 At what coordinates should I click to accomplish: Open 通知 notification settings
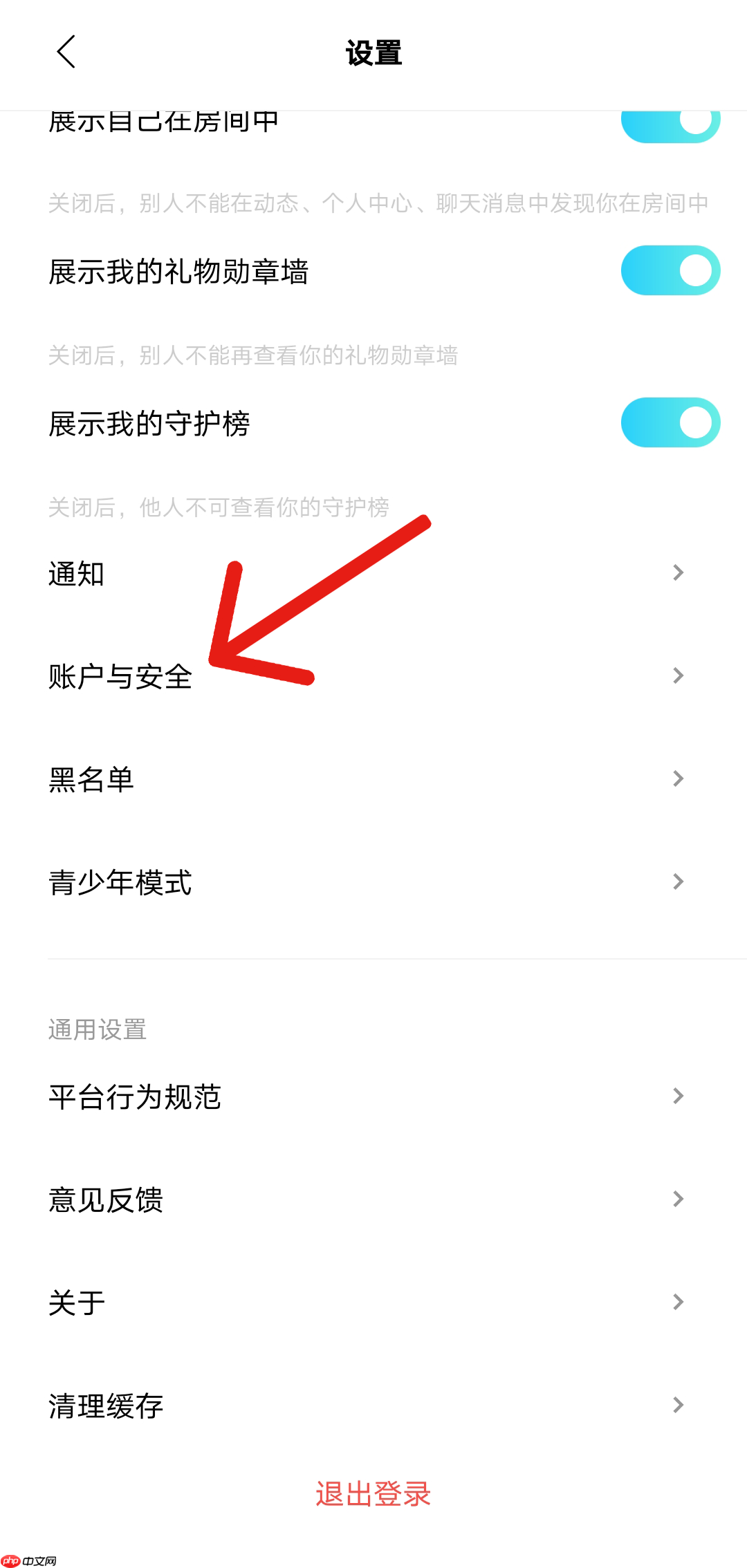pyautogui.click(x=76, y=574)
